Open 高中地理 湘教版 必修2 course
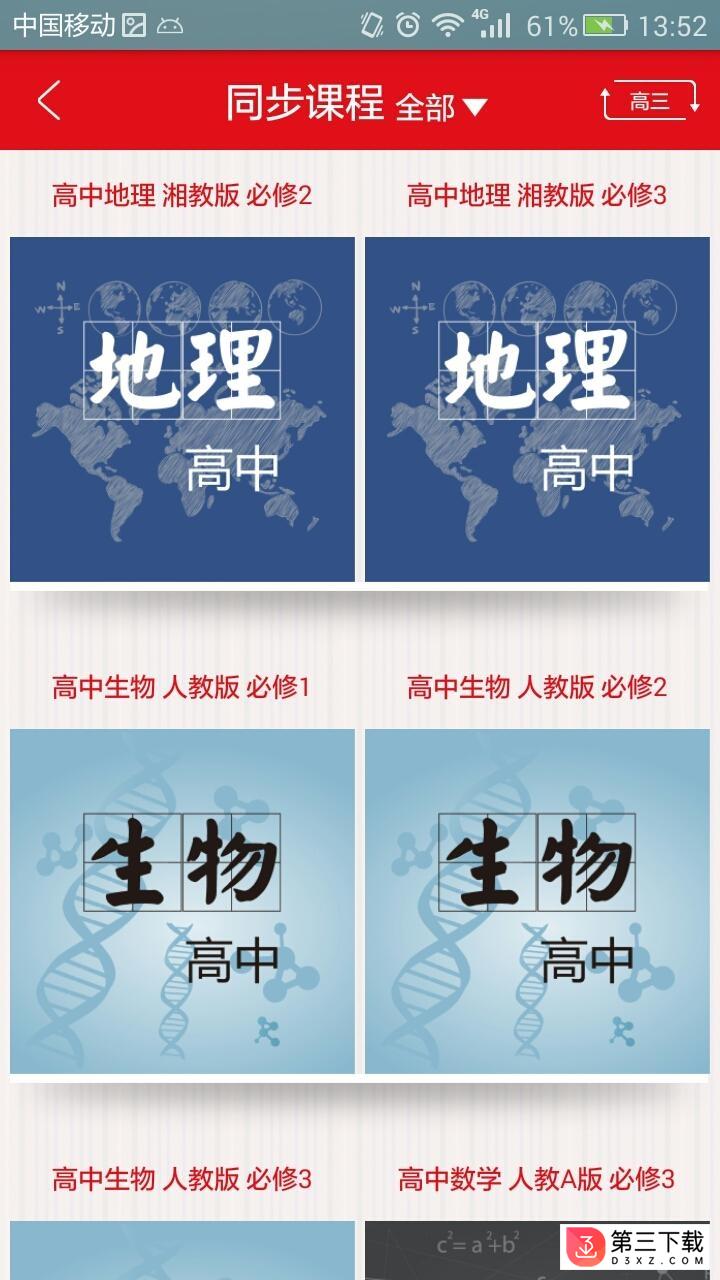720x1280 pixels. tap(182, 409)
